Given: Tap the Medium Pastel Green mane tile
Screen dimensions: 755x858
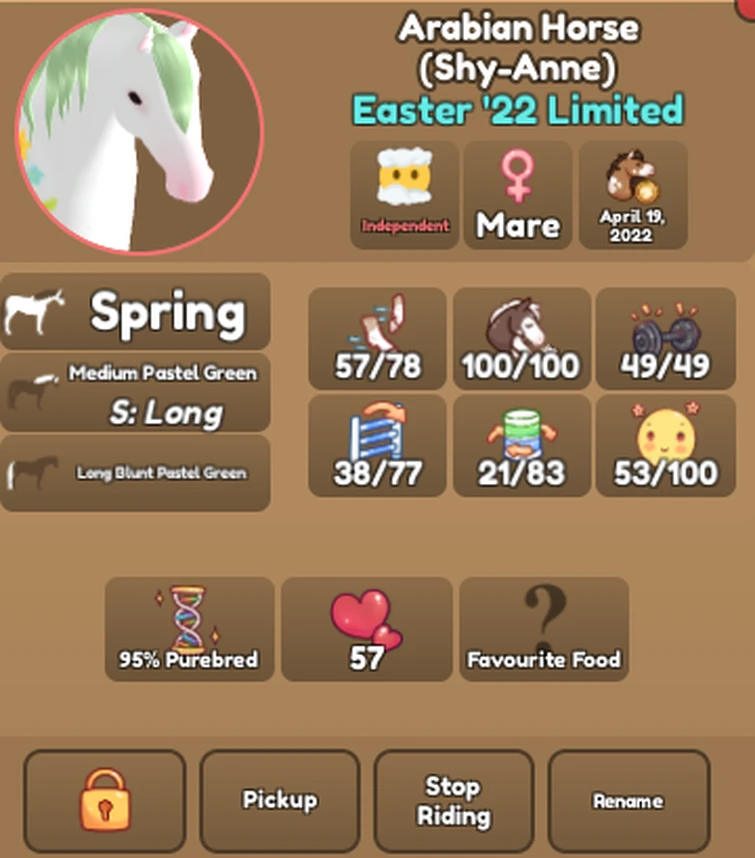Looking at the screenshot, I should click(x=135, y=392).
